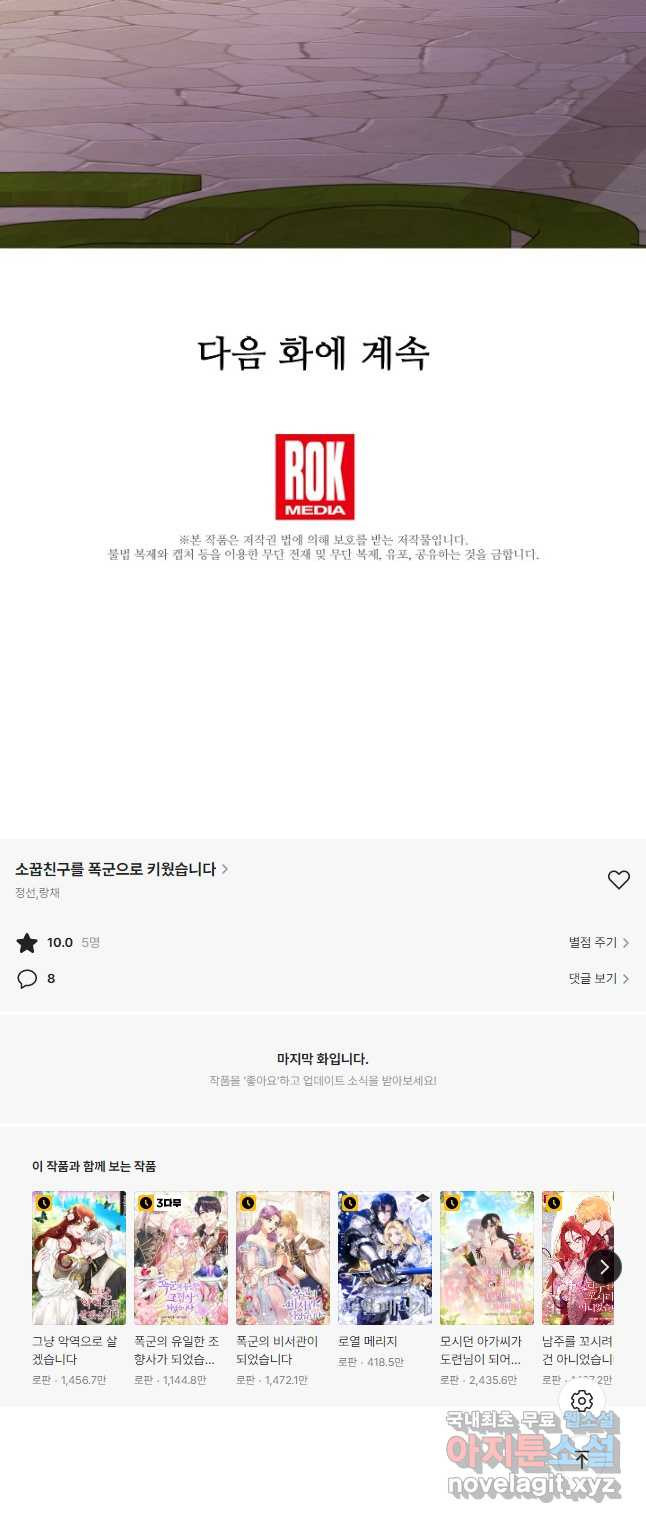Open 댓글 보기 to view comments

tap(598, 979)
